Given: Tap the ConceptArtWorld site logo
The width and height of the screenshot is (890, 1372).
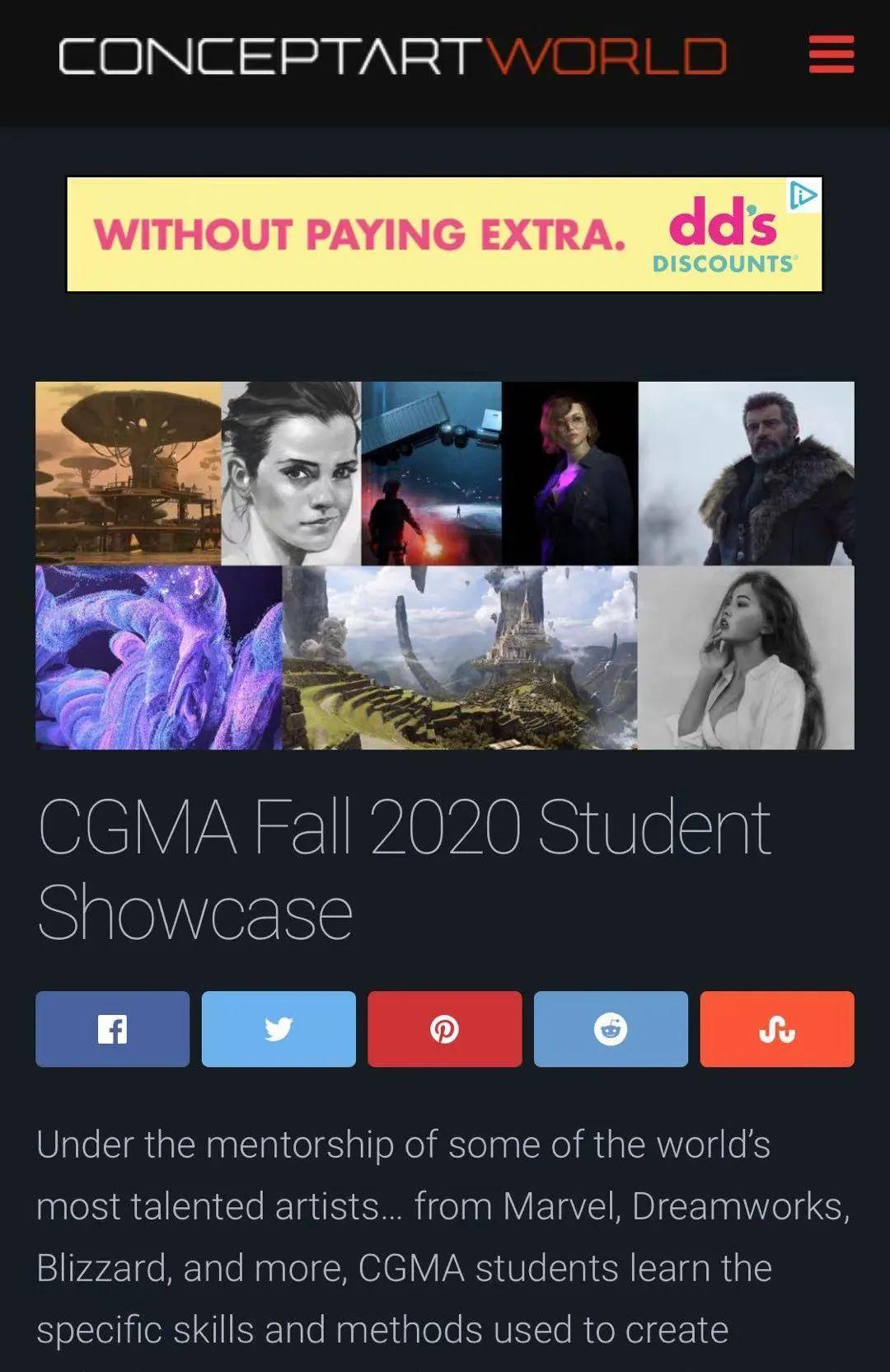Looking at the screenshot, I should [x=392, y=56].
